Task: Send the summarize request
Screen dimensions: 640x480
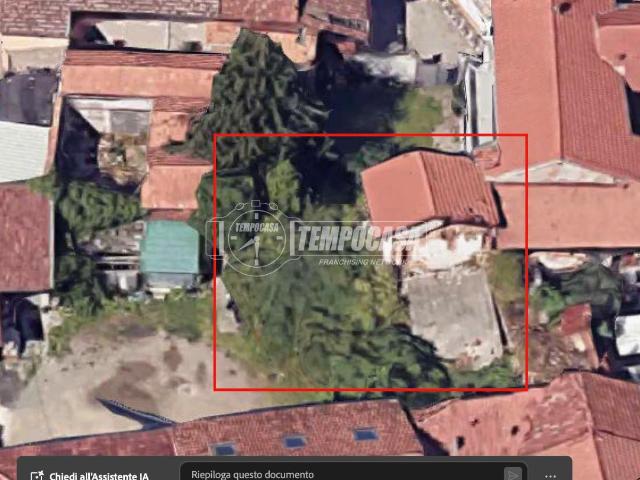Action: [513, 475]
